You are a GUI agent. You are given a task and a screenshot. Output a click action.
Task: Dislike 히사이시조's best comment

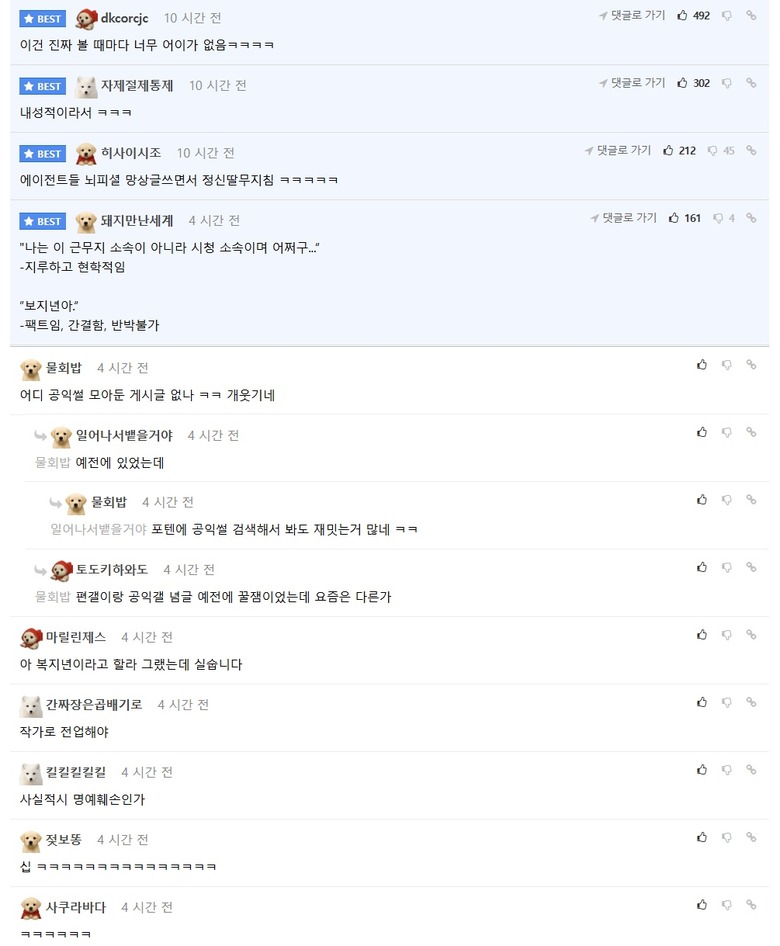[713, 151]
